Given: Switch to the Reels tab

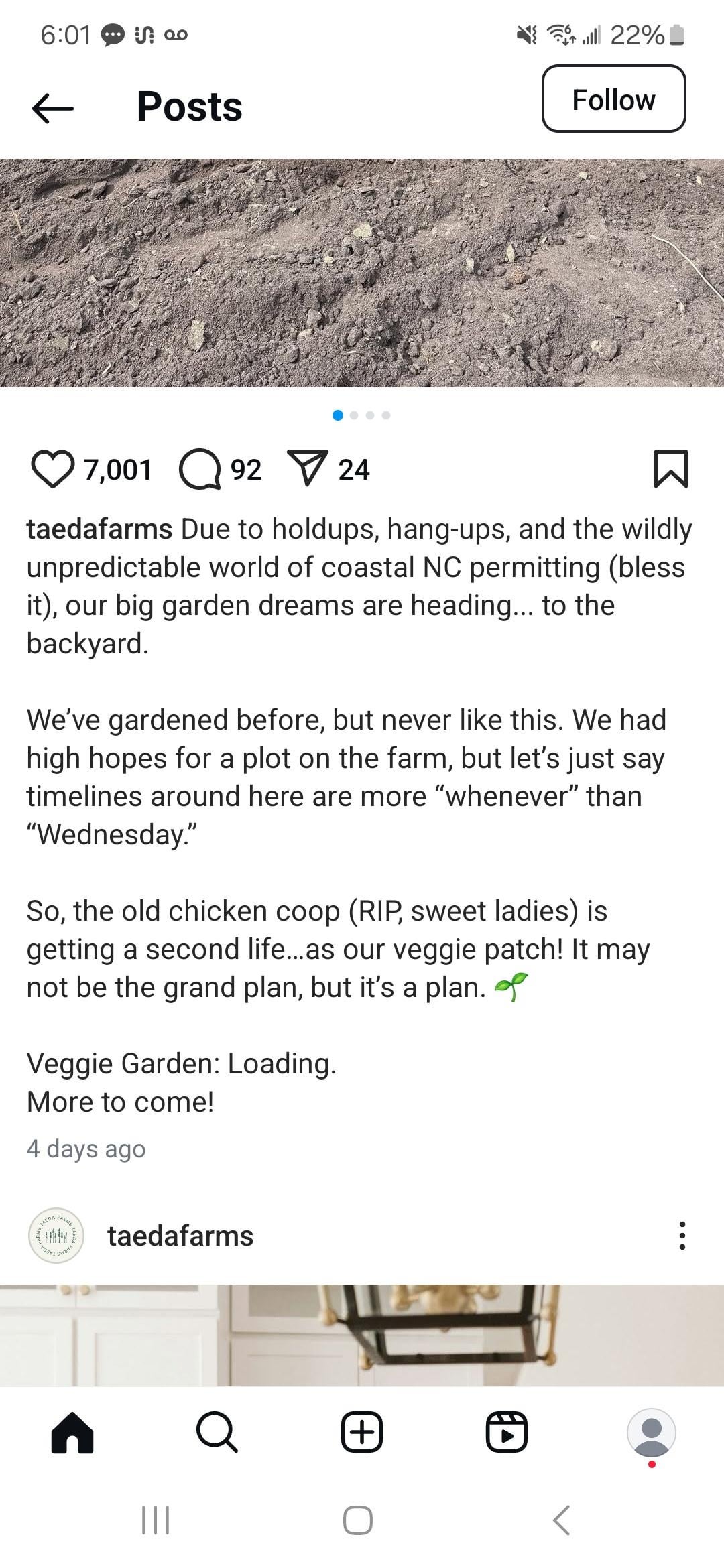Looking at the screenshot, I should pyautogui.click(x=507, y=1433).
